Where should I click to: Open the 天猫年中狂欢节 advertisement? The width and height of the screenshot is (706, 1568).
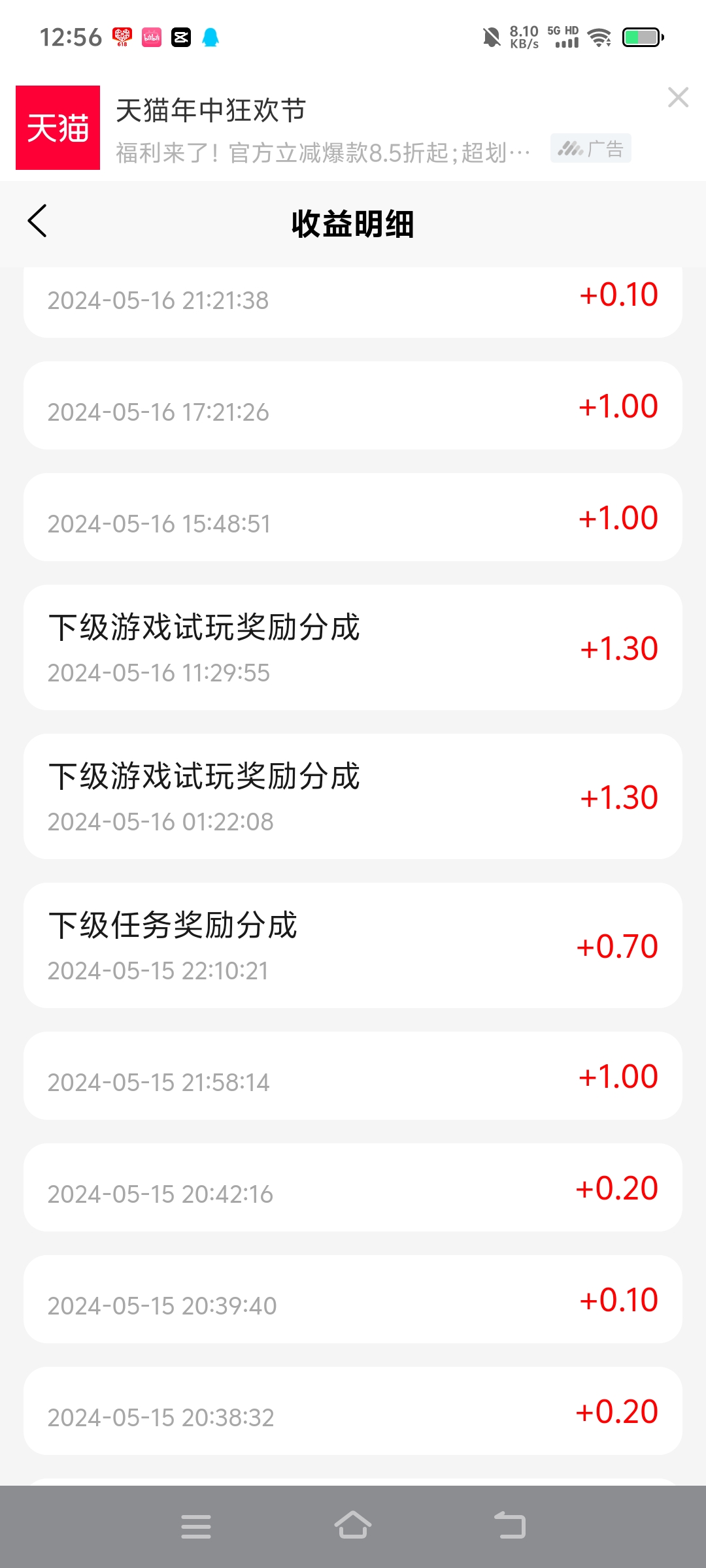pyautogui.click(x=323, y=129)
